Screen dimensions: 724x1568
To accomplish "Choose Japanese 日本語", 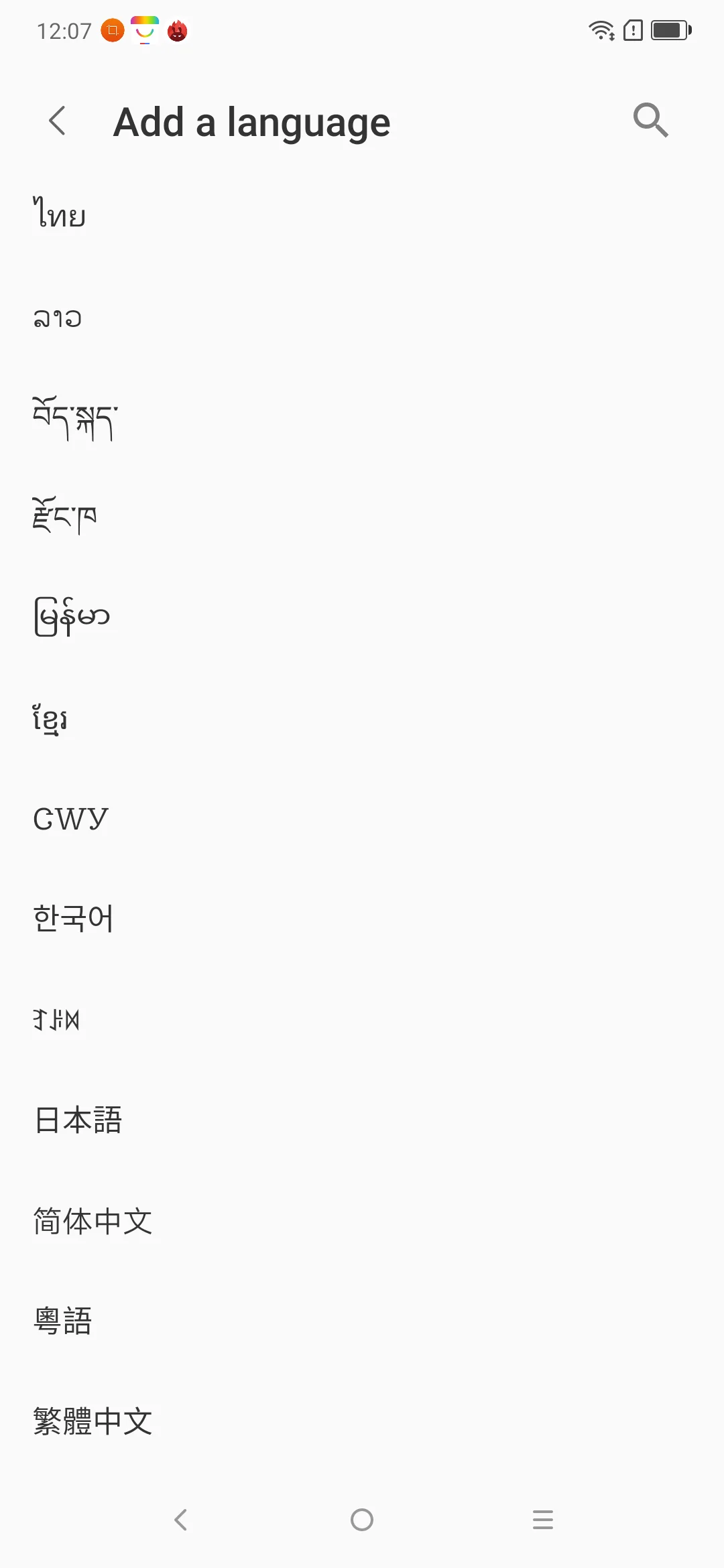I will point(362,1120).
